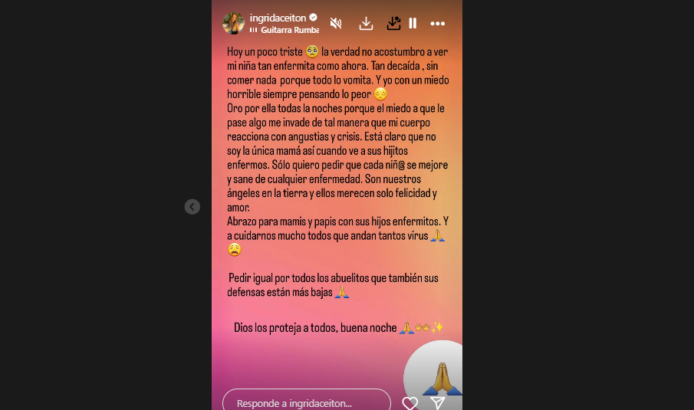Tap the ingridaceiton username
This screenshot has height=410, width=694.
click(284, 17)
